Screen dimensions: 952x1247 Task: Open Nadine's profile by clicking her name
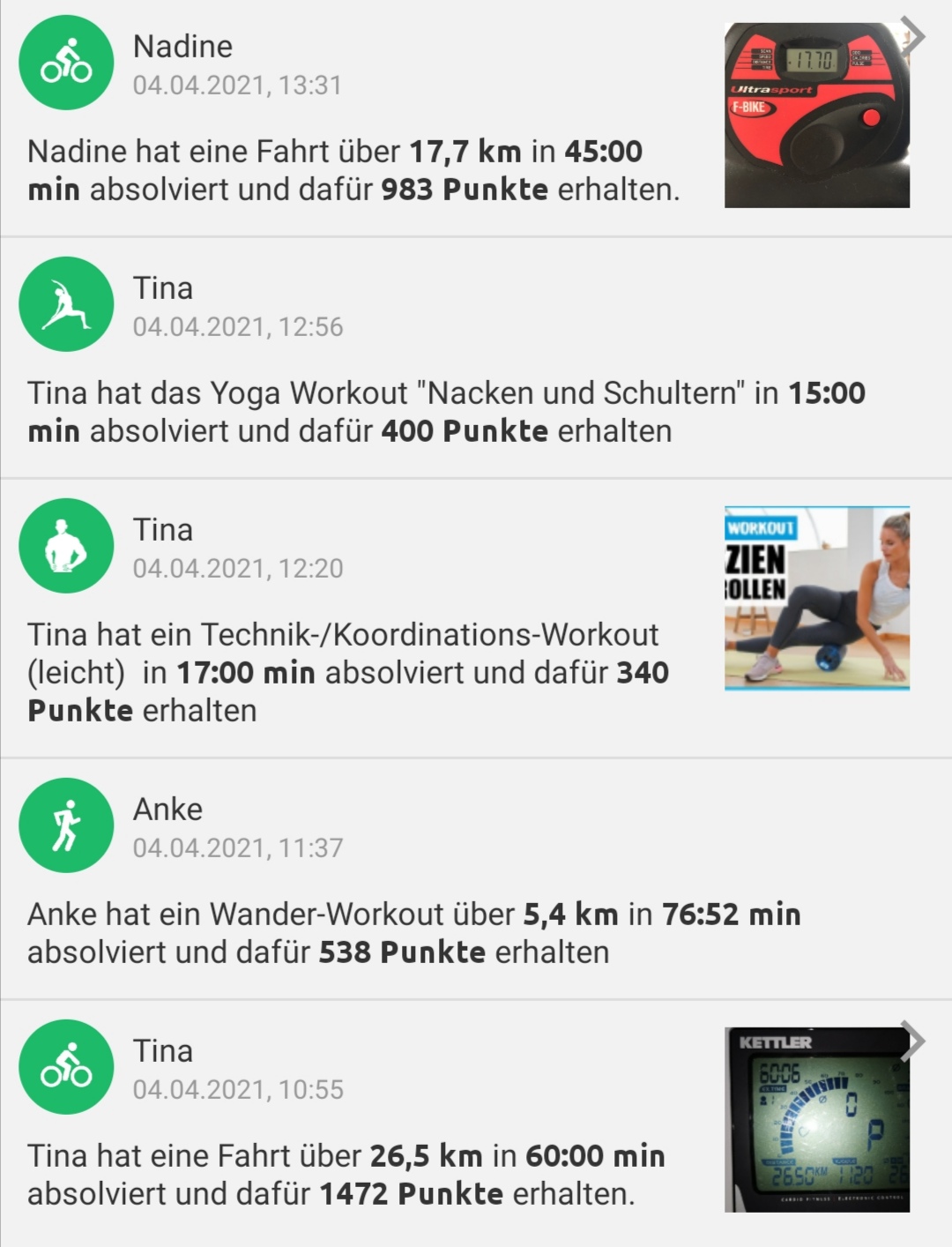coord(182,47)
